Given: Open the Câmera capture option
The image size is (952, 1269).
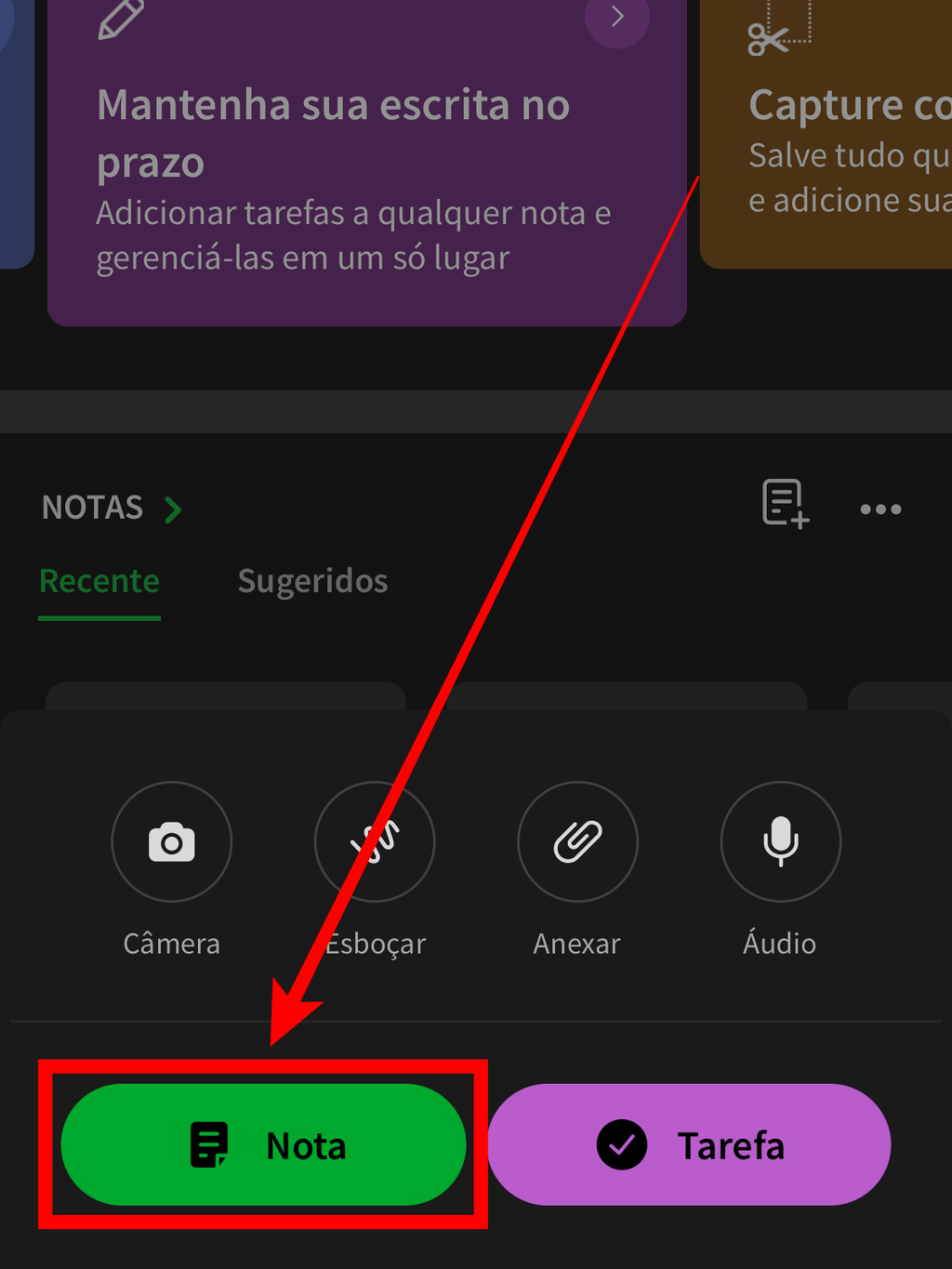Looking at the screenshot, I should coord(172,842).
